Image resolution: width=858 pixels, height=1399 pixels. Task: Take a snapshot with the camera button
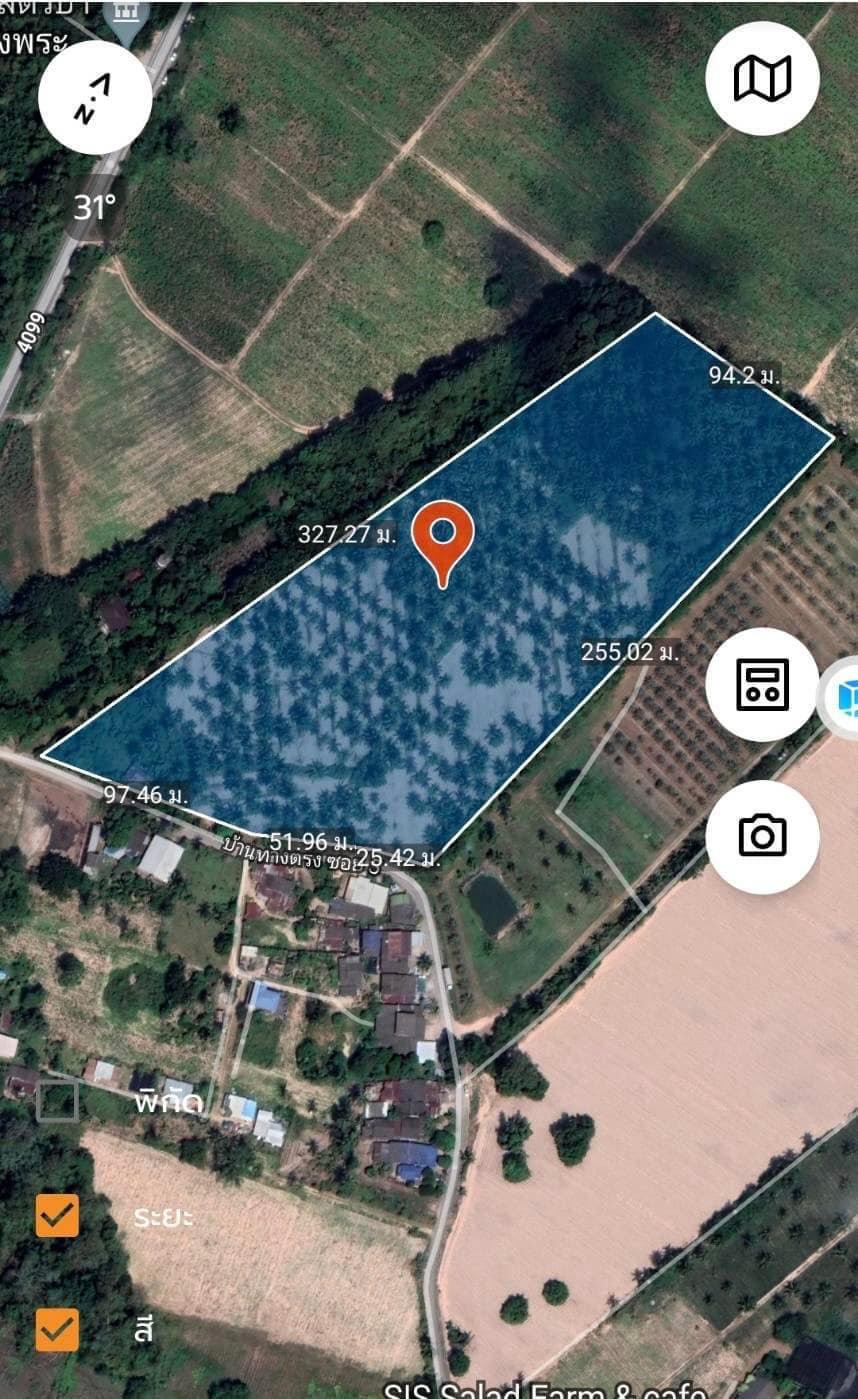(x=762, y=836)
